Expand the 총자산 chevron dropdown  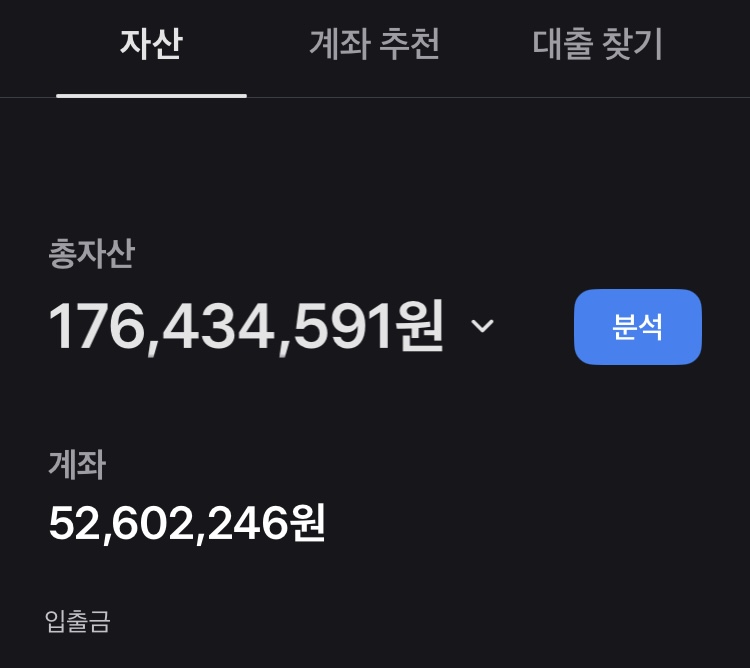(x=483, y=327)
